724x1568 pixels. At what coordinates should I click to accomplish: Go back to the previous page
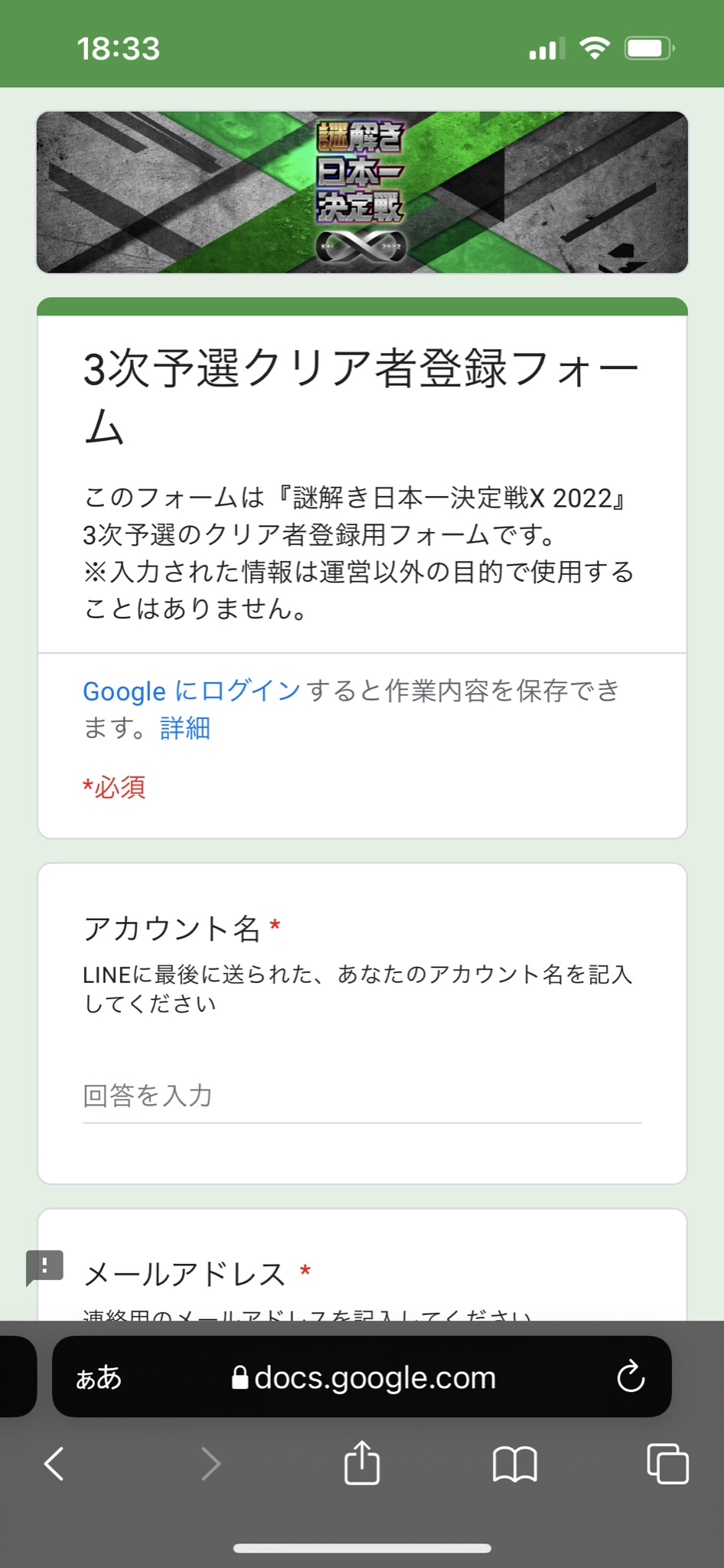click(x=54, y=1464)
